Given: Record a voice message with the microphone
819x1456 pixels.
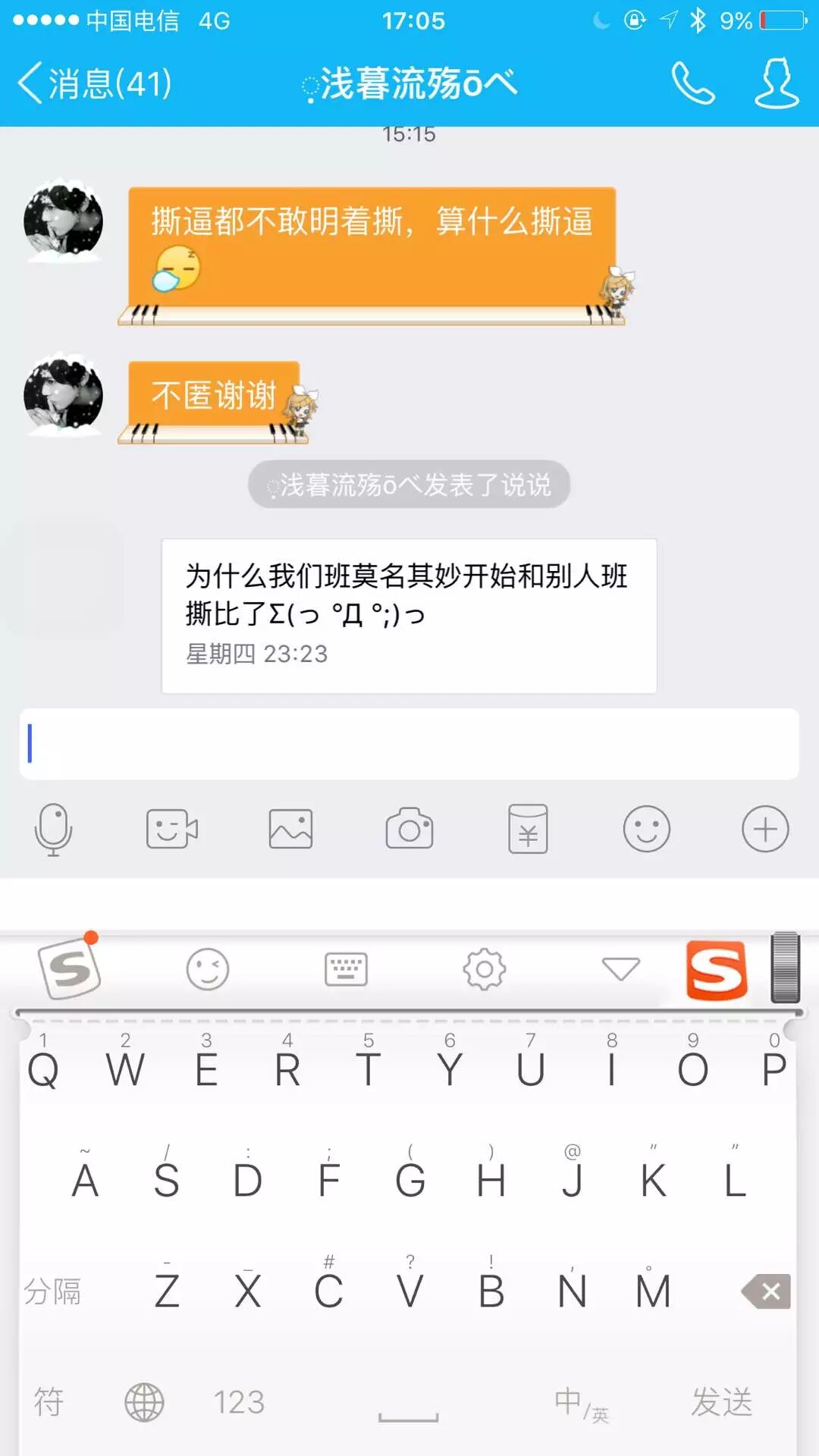Looking at the screenshot, I should point(53,829).
